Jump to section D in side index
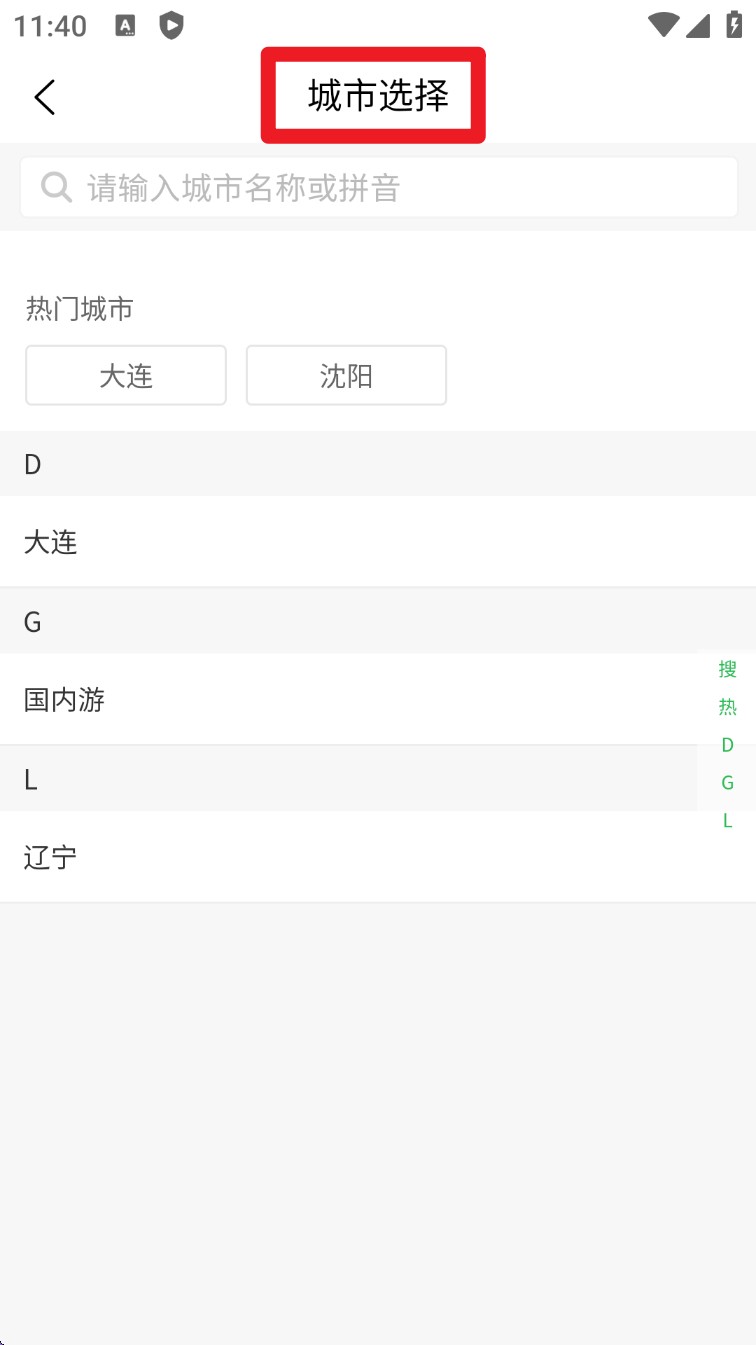 click(x=727, y=745)
